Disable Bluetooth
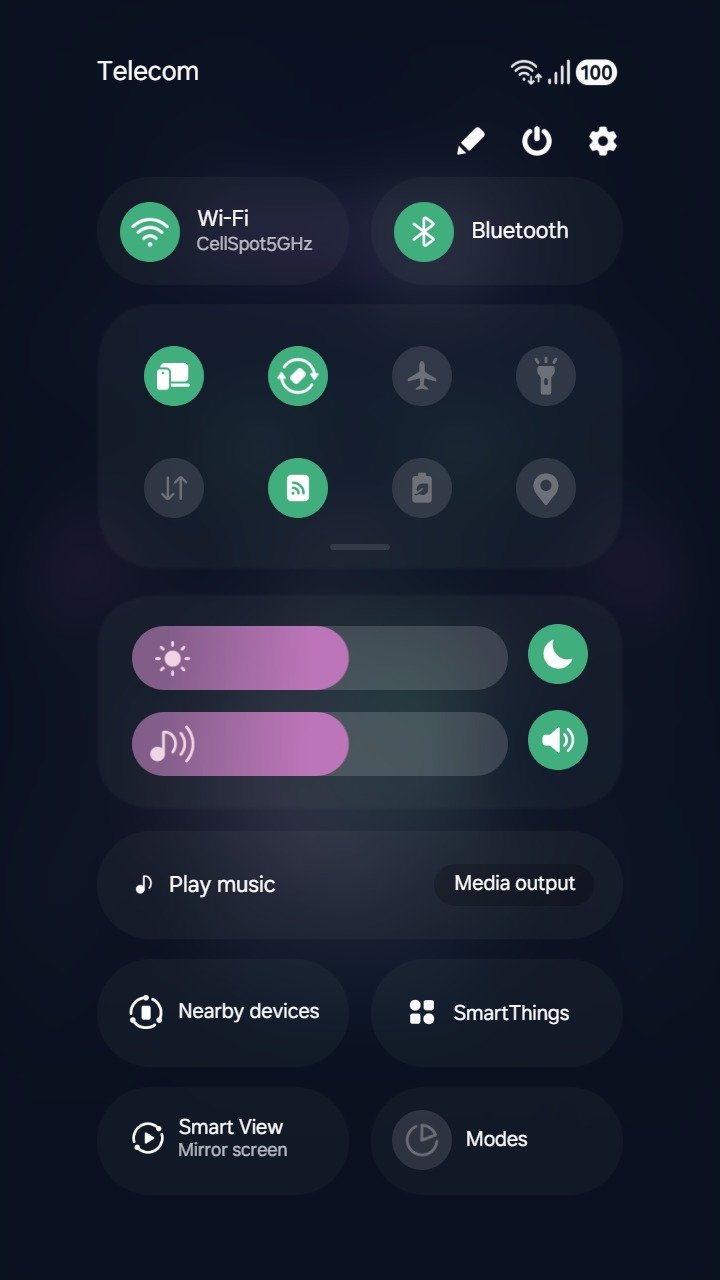720x1280 pixels. 424,231
